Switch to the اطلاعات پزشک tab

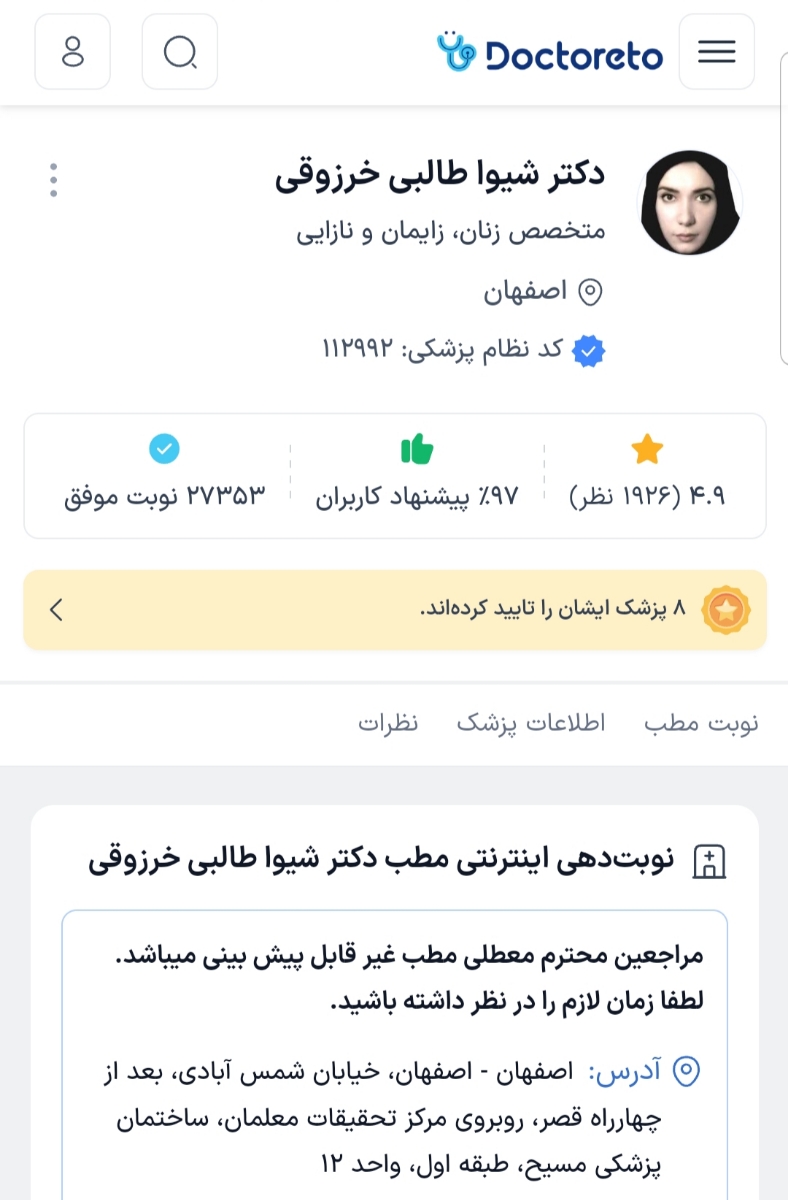531,723
